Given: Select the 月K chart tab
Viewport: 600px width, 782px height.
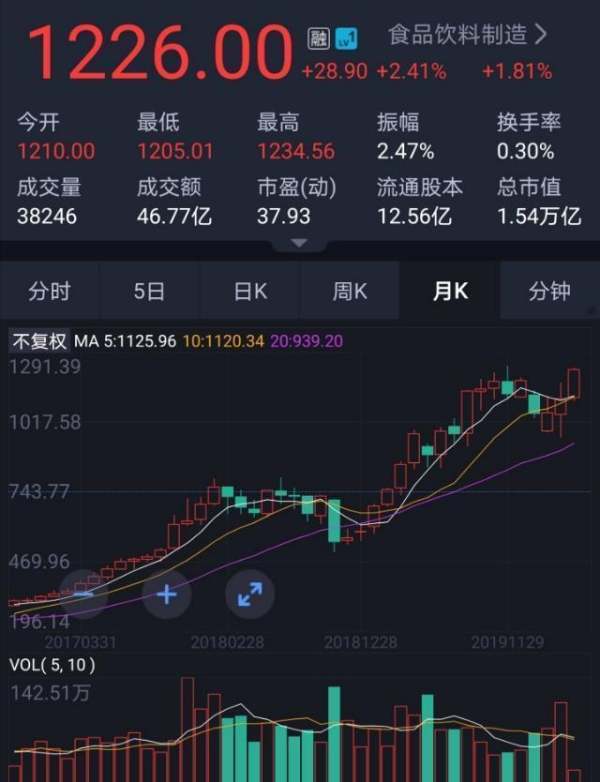Looking at the screenshot, I should (x=449, y=291).
